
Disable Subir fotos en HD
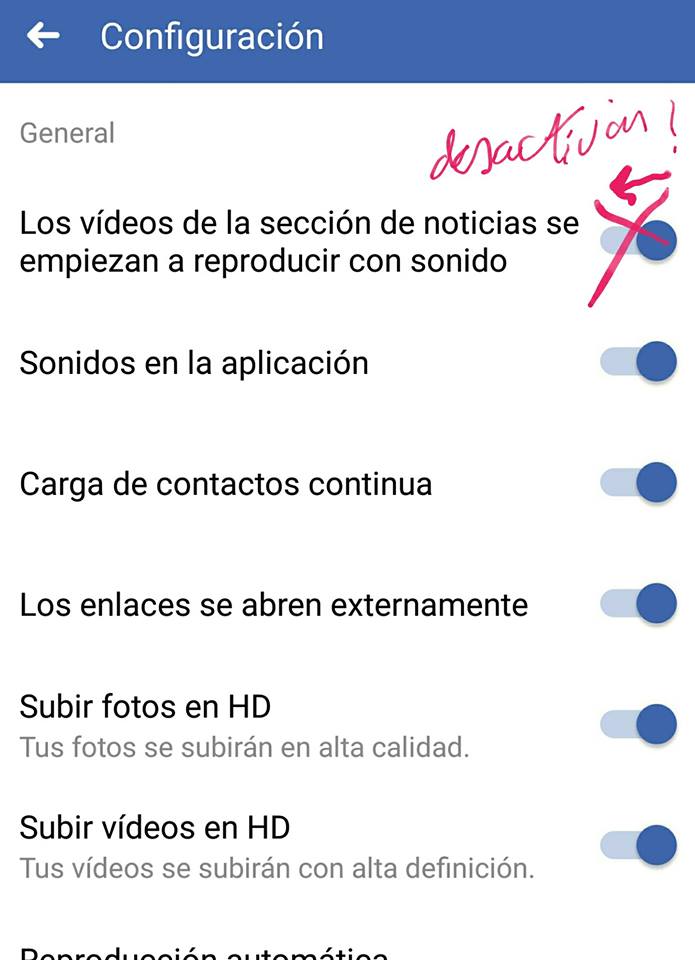tap(640, 725)
